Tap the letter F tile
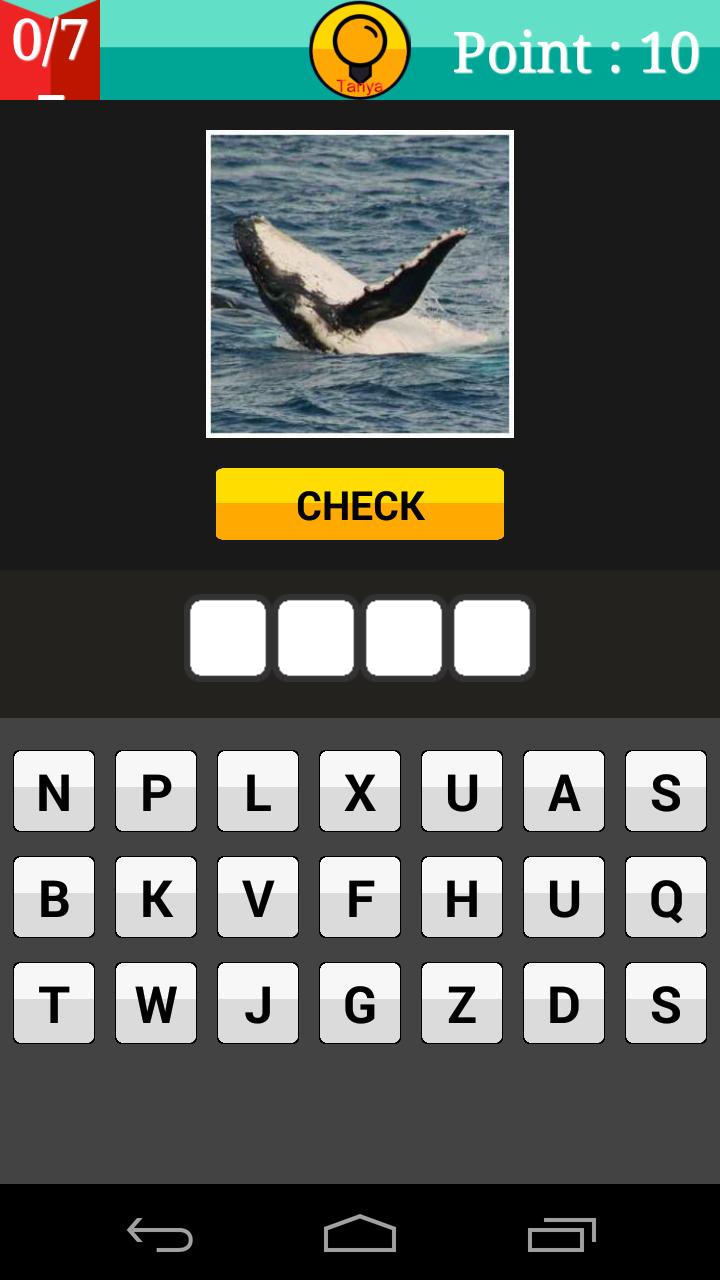Viewport: 720px width, 1280px height. tap(360, 897)
